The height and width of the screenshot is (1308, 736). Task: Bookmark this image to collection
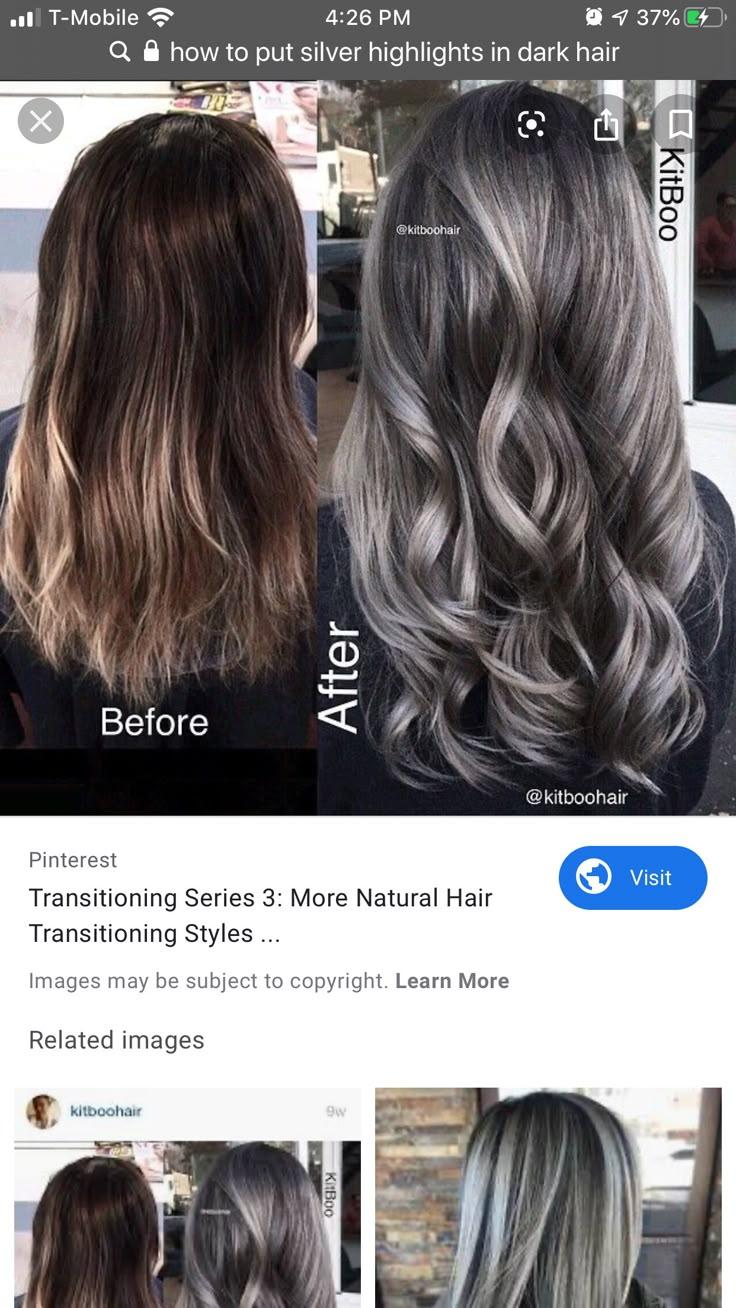click(680, 125)
